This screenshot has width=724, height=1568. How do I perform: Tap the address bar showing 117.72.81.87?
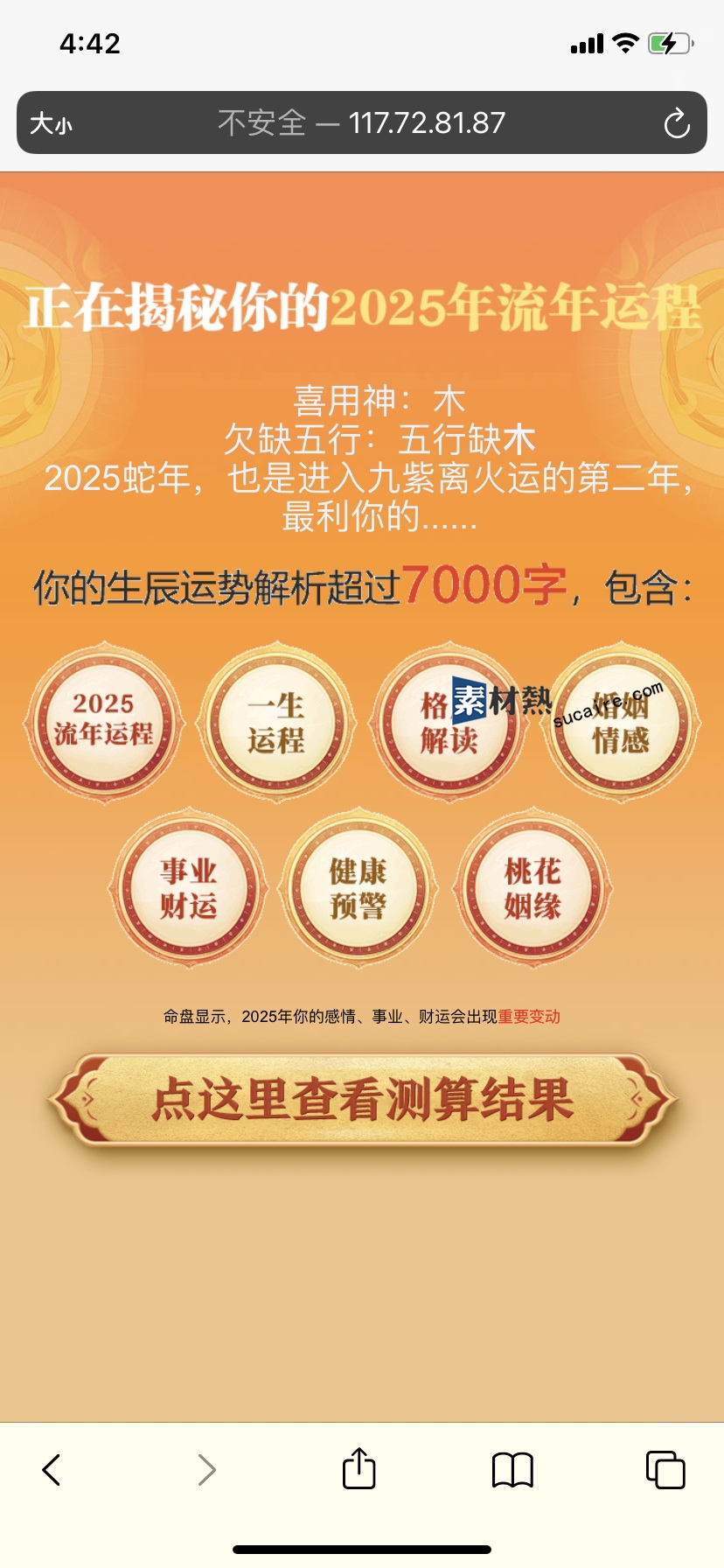(x=362, y=123)
